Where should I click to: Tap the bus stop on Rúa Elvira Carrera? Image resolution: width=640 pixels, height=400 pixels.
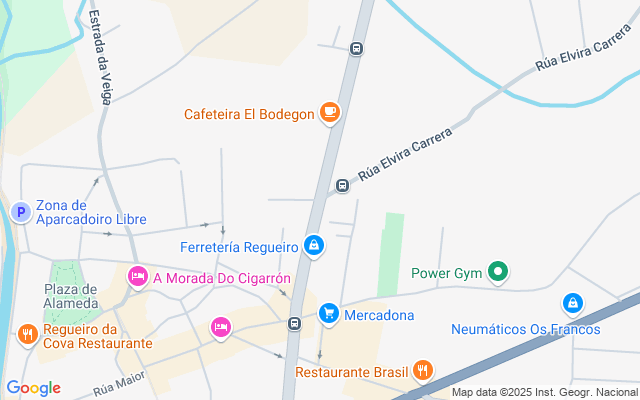click(x=342, y=185)
